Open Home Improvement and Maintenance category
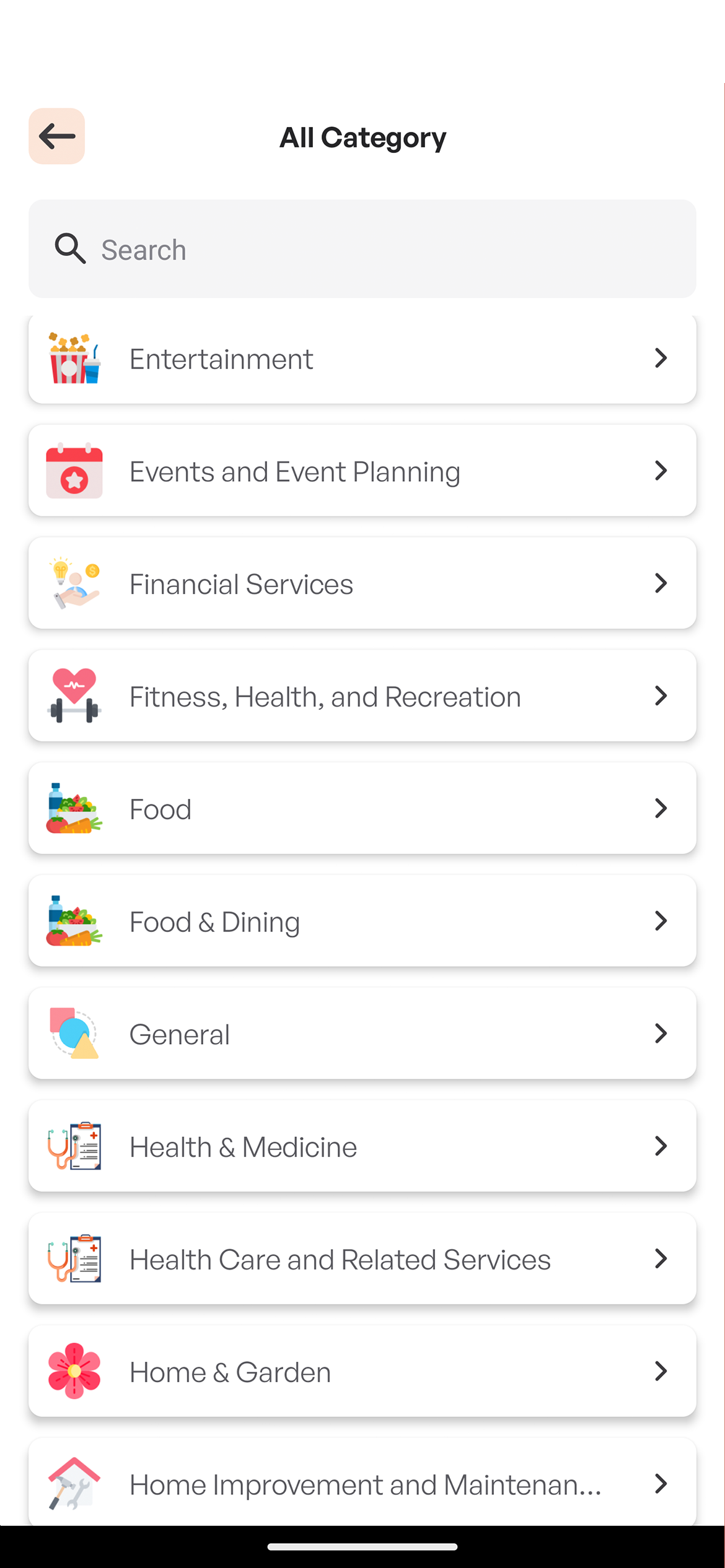Image resolution: width=725 pixels, height=1568 pixels. 362,1484
